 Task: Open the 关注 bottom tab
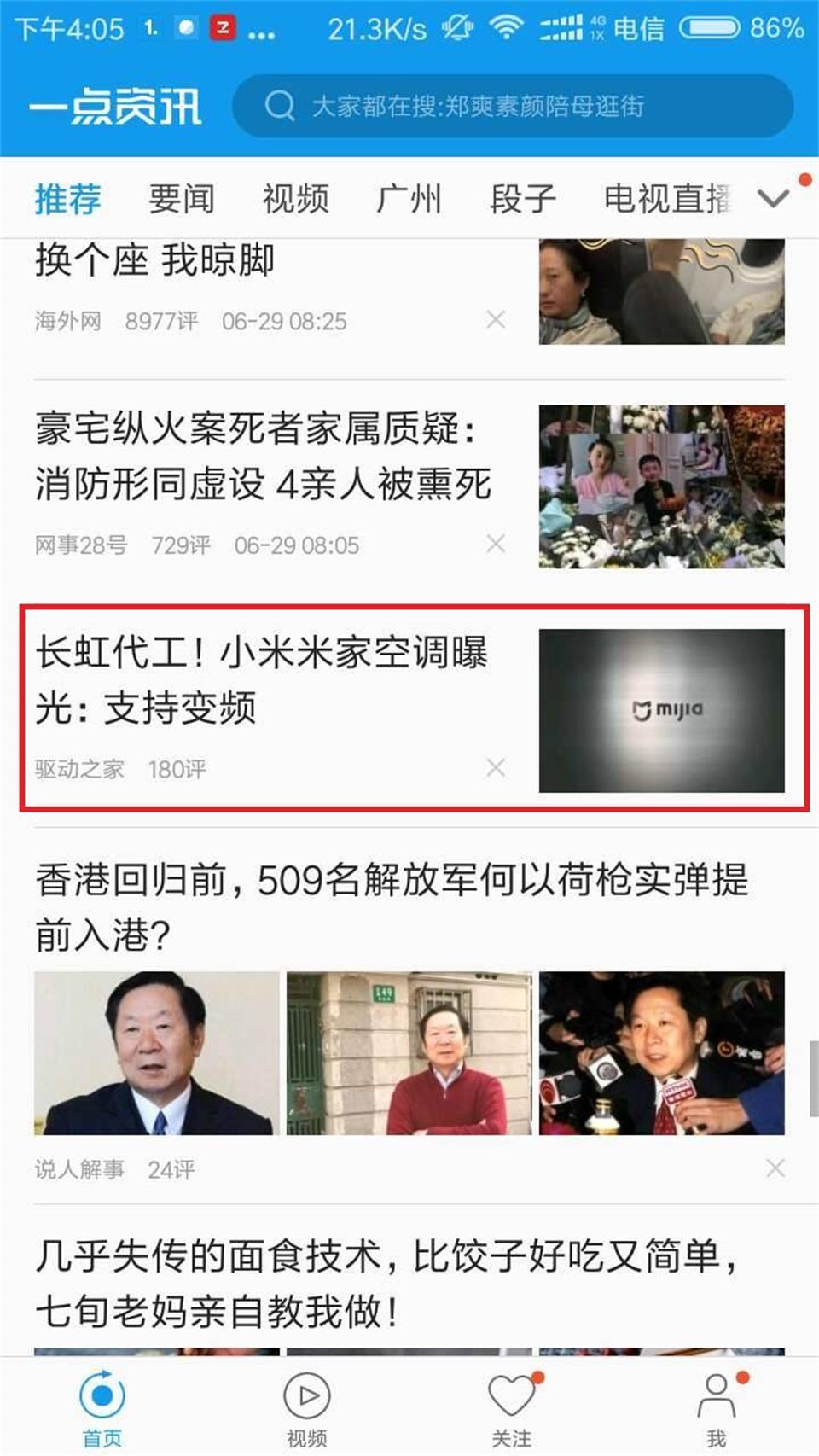512,1408
